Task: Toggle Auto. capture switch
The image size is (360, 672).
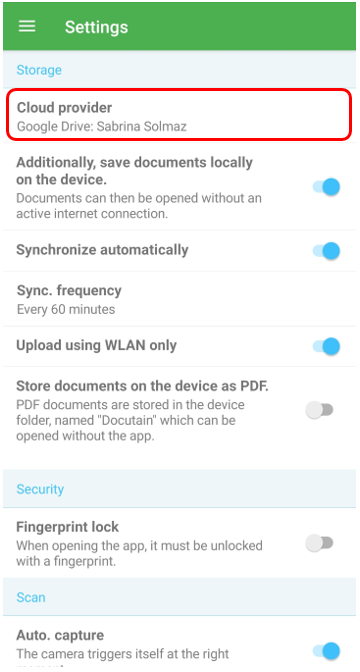Action: pos(326,651)
